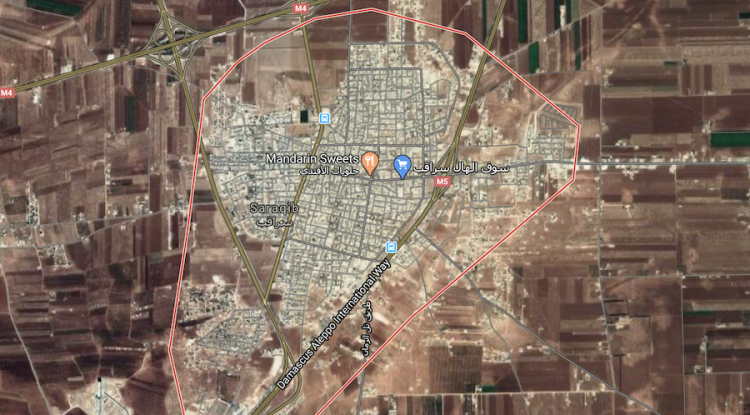Select the blue shopping cart market pin
Viewport: 750px width, 415px height.
coord(402,164)
